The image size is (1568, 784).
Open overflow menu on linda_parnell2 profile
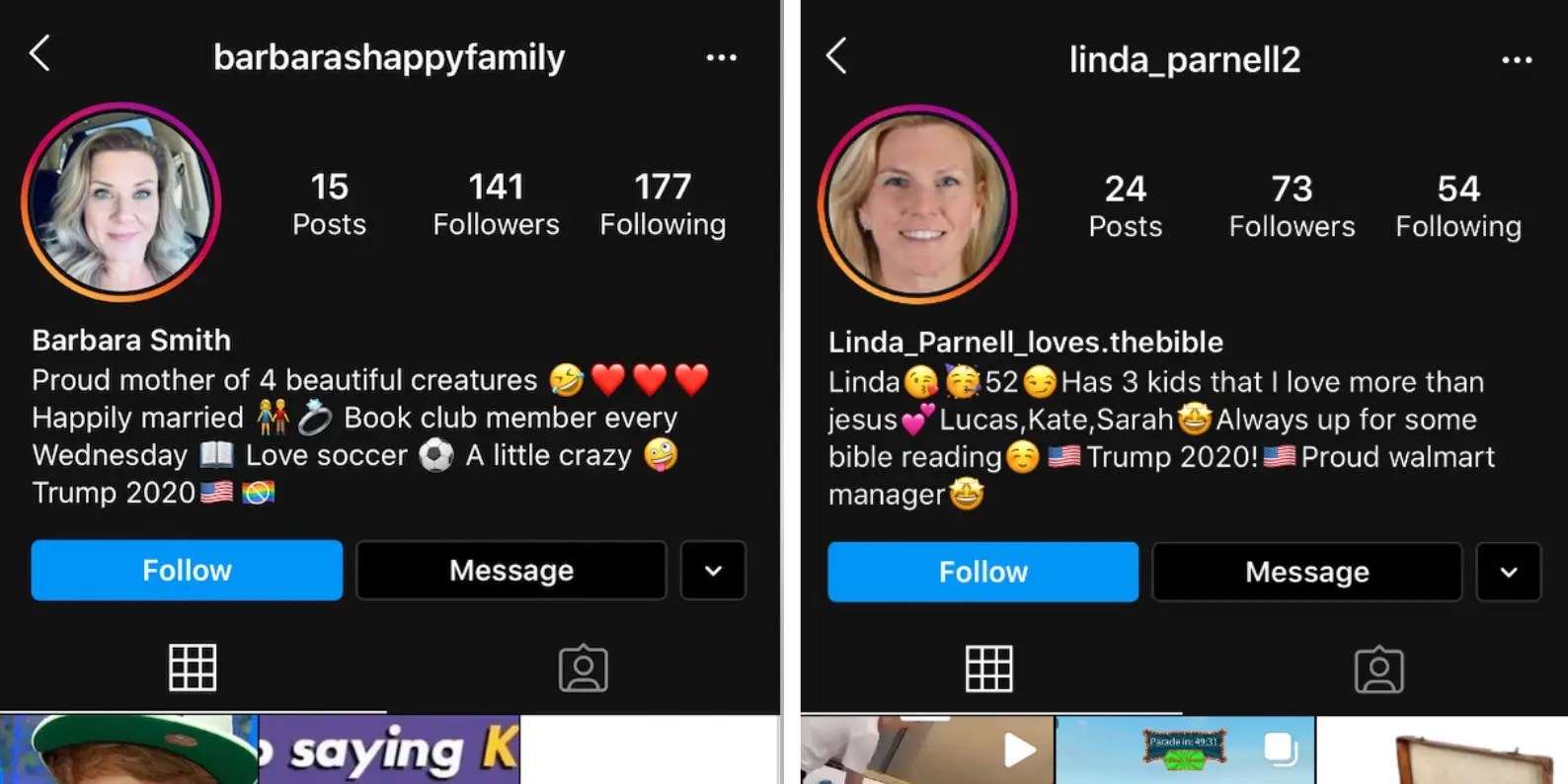pyautogui.click(x=1517, y=60)
